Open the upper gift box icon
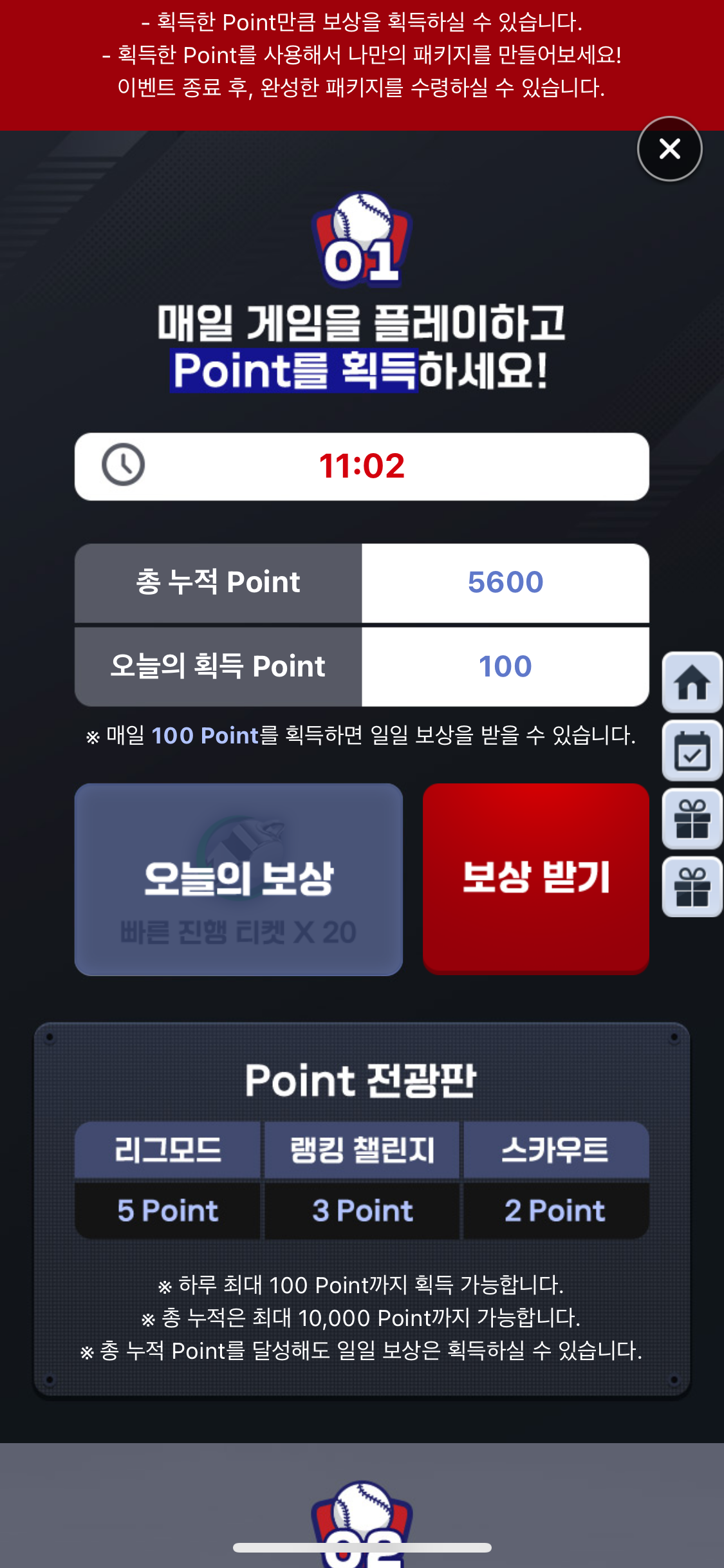The height and width of the screenshot is (1568, 724). [692, 819]
